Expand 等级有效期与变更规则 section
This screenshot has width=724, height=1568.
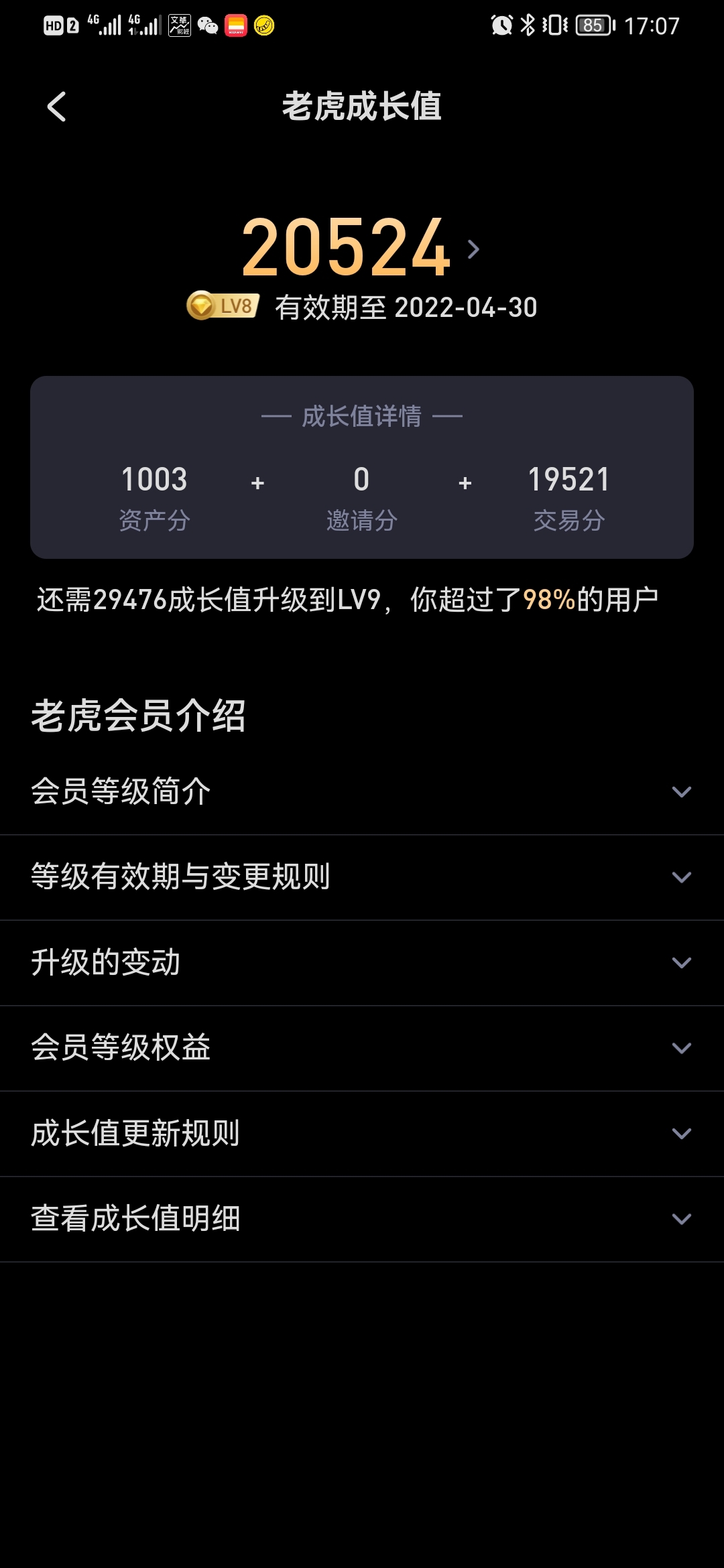(362, 877)
